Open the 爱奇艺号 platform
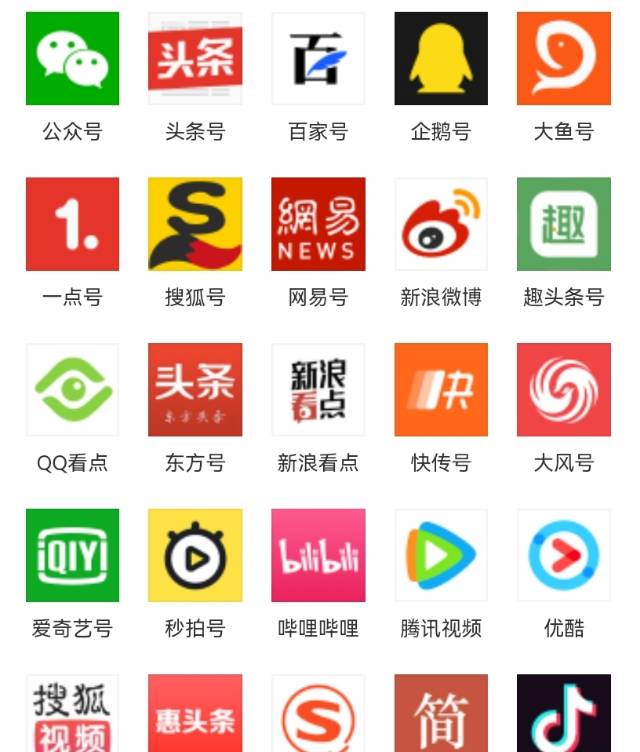This screenshot has height=752, width=640. (72, 555)
